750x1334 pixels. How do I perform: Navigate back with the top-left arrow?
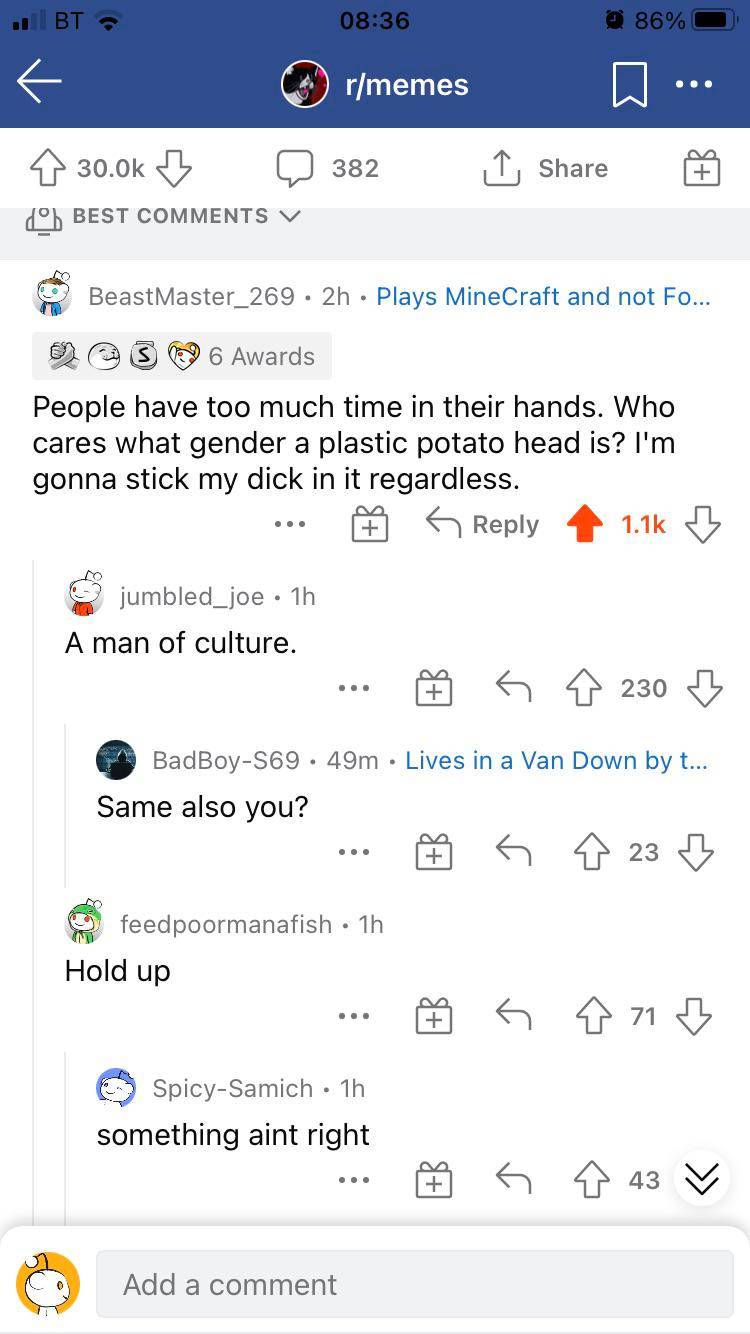click(x=39, y=83)
